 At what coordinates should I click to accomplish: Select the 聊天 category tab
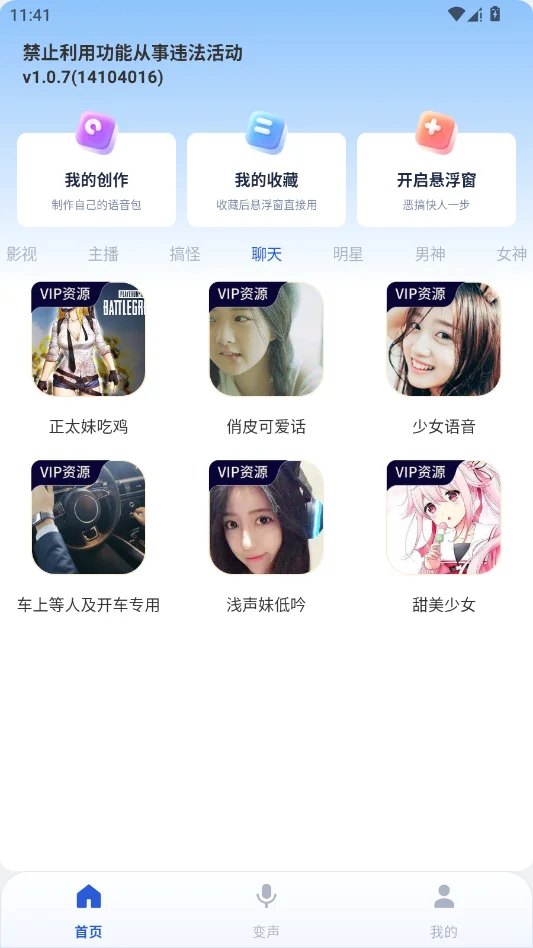(266, 255)
